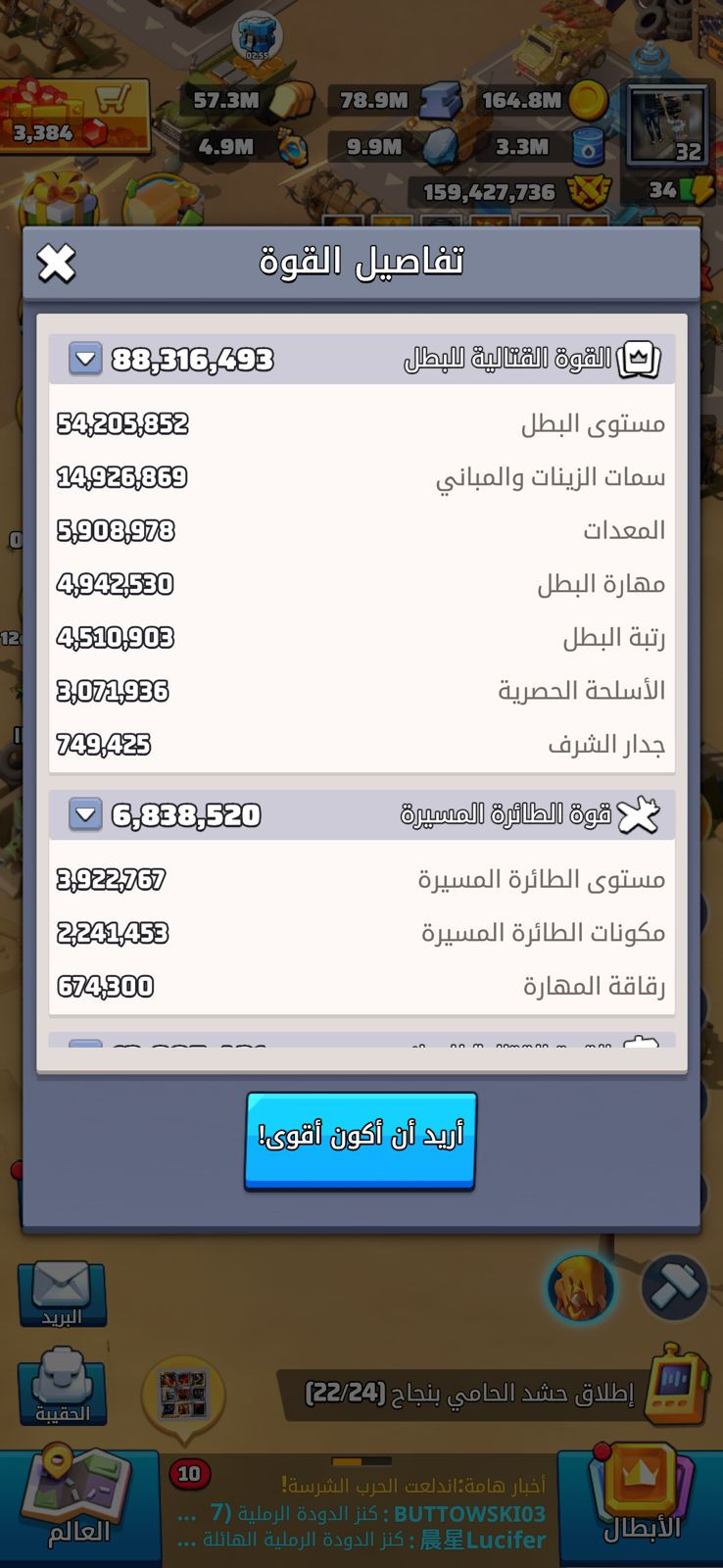Image resolution: width=723 pixels, height=1568 pixels.
Task: Open the shop cart with 3,384 gems
Action: tap(74, 116)
